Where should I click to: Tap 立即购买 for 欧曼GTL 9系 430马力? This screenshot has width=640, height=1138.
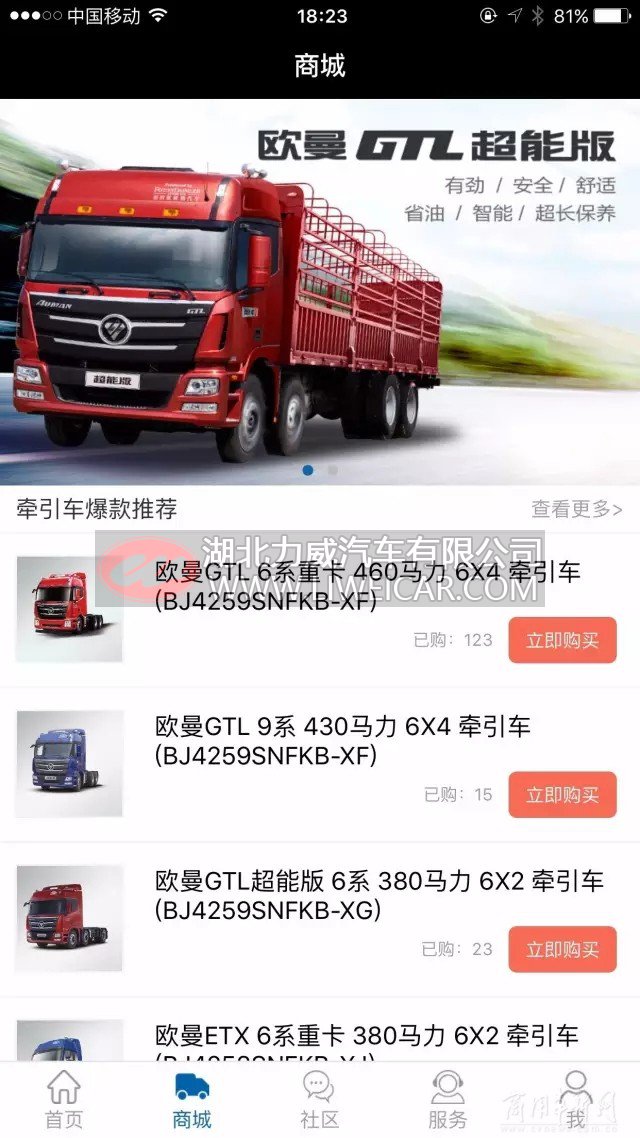click(562, 795)
